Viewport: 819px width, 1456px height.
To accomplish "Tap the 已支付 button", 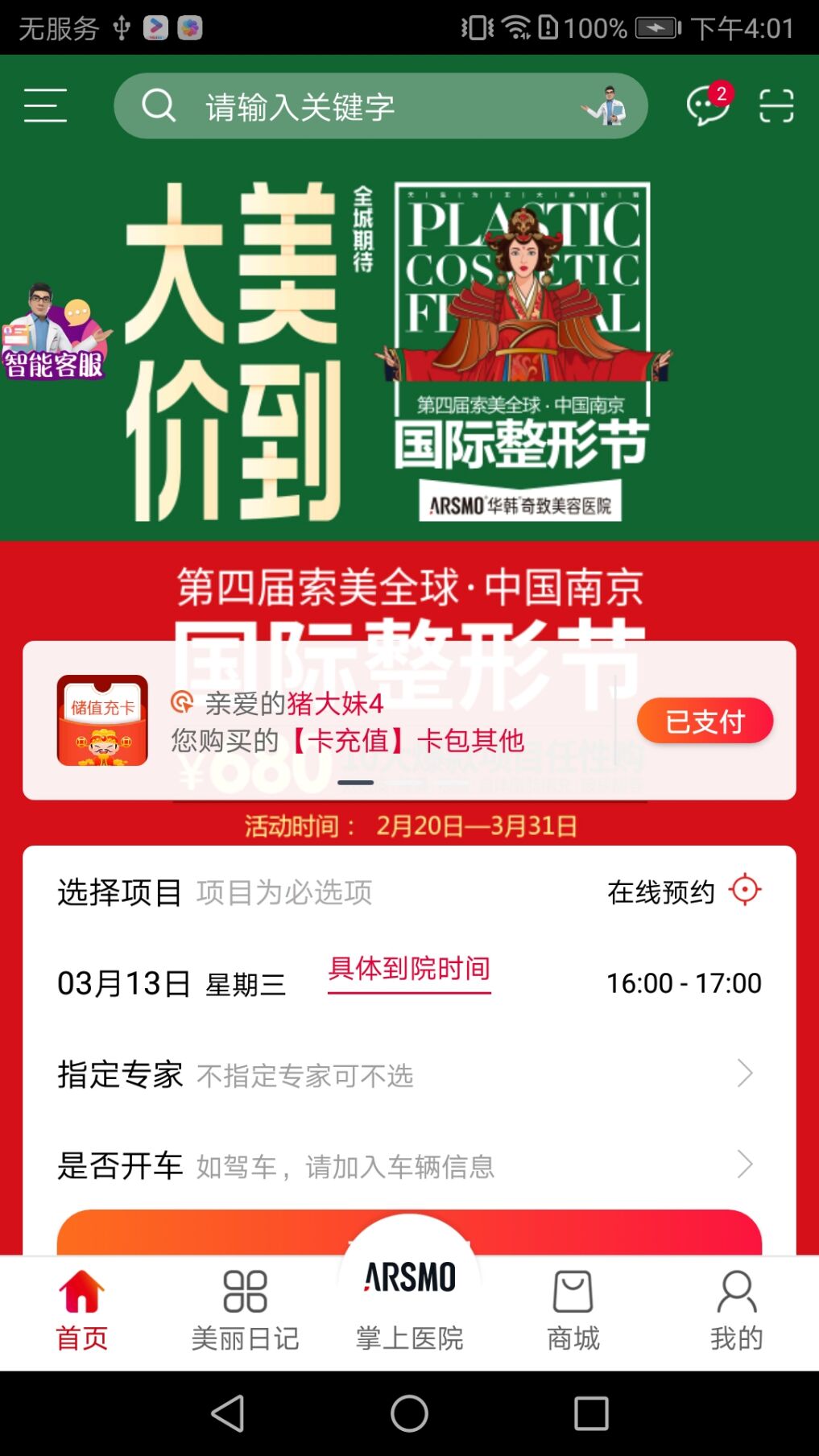I will pyautogui.click(x=705, y=721).
